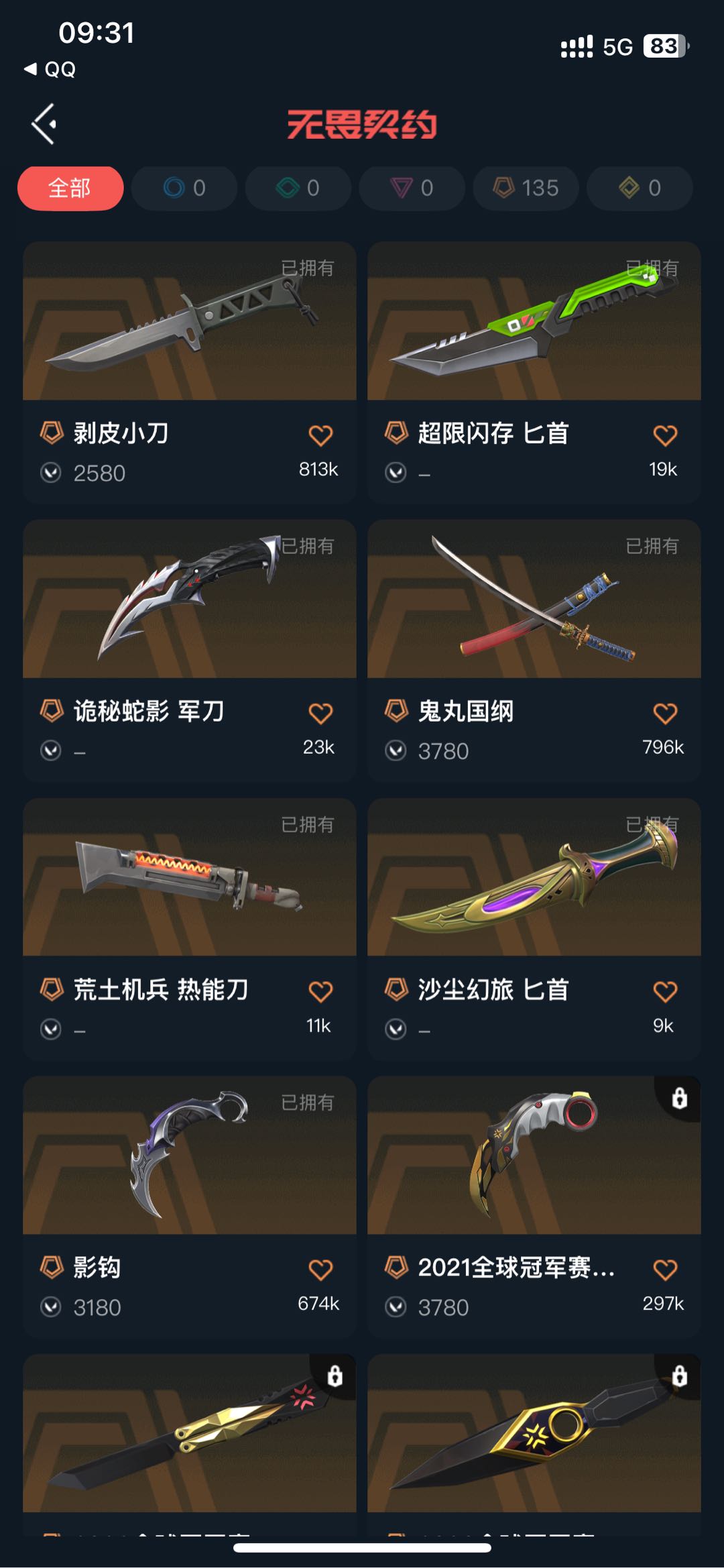Select the yellow diamond tier filter chip
This screenshot has width=724, height=1568.
click(x=640, y=188)
